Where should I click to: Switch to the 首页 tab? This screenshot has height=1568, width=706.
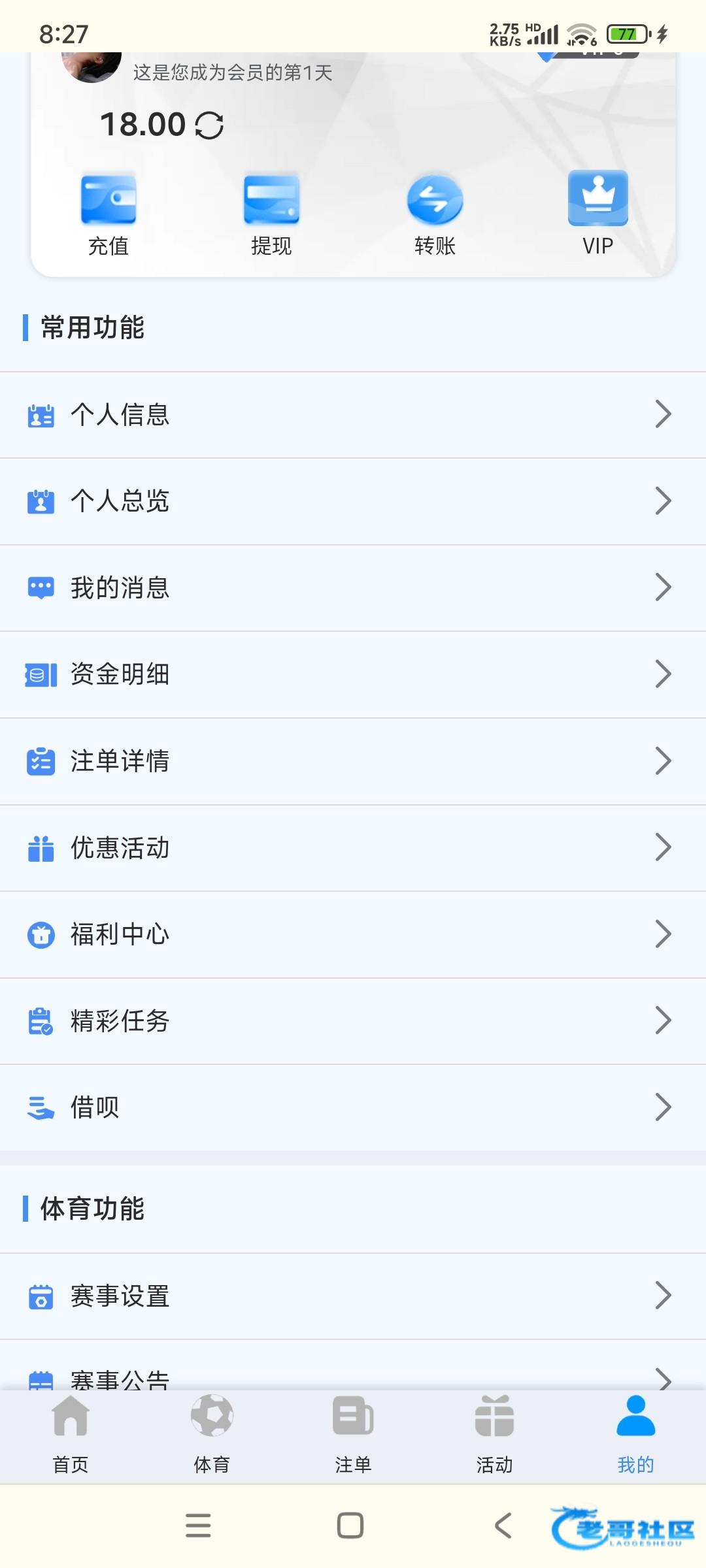tap(71, 1435)
